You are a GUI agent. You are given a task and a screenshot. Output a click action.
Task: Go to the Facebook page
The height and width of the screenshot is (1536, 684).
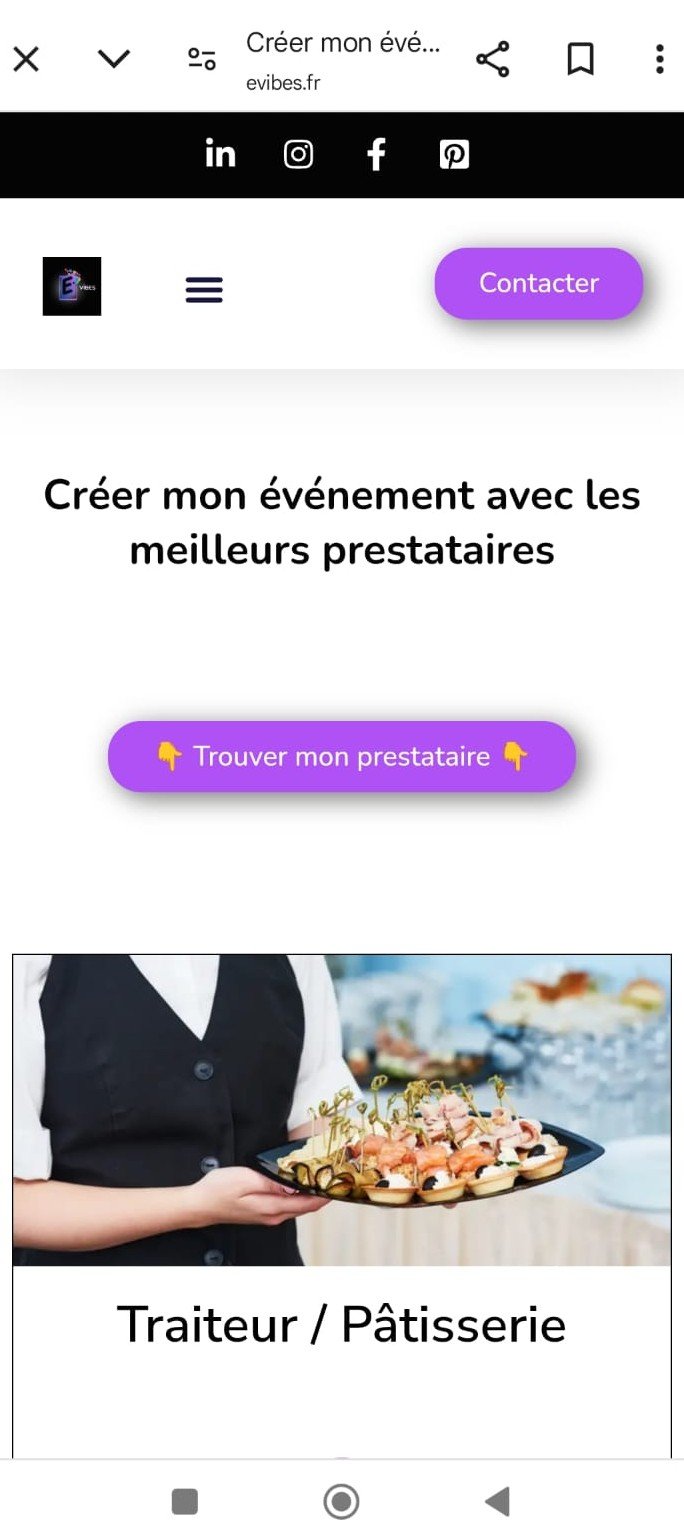[x=376, y=155]
